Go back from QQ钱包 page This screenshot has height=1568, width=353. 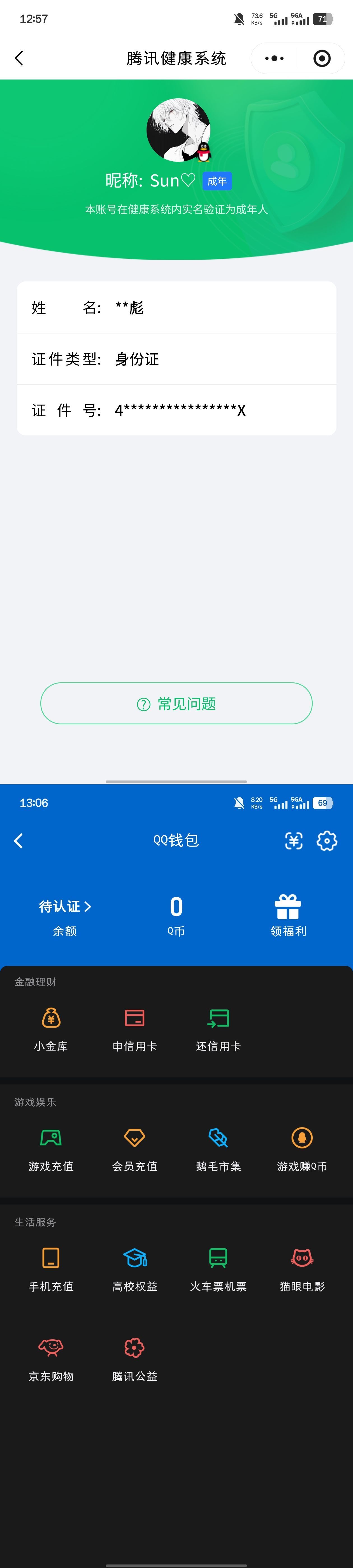pyautogui.click(x=18, y=841)
